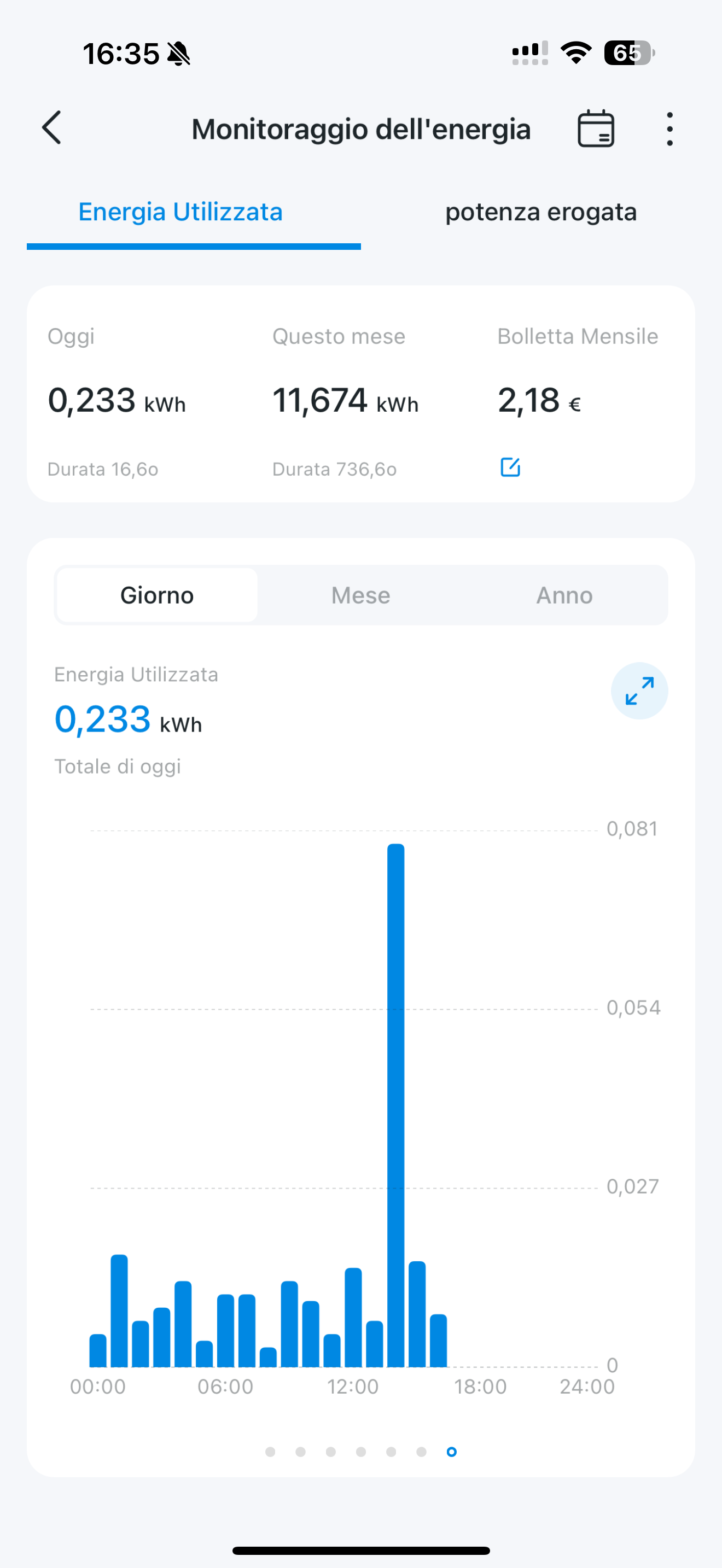
Task: Switch to the Mese view
Action: click(360, 595)
